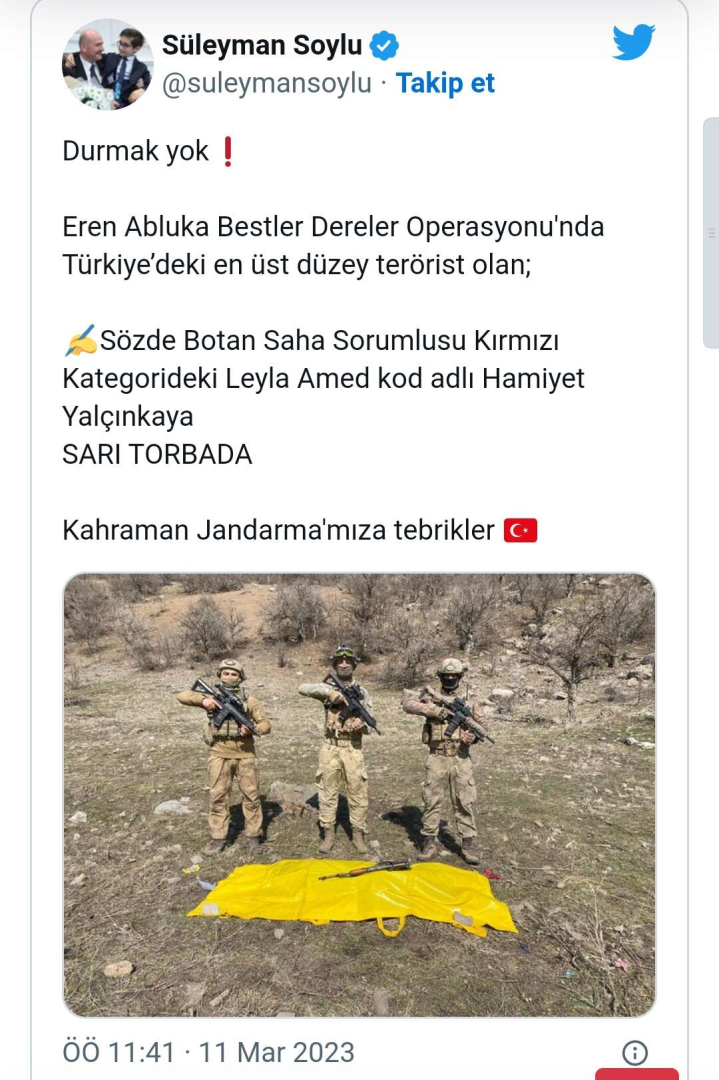Screen dimensions: 719x1080
Task: Open the Twitter info icon
Action: coord(635,1053)
